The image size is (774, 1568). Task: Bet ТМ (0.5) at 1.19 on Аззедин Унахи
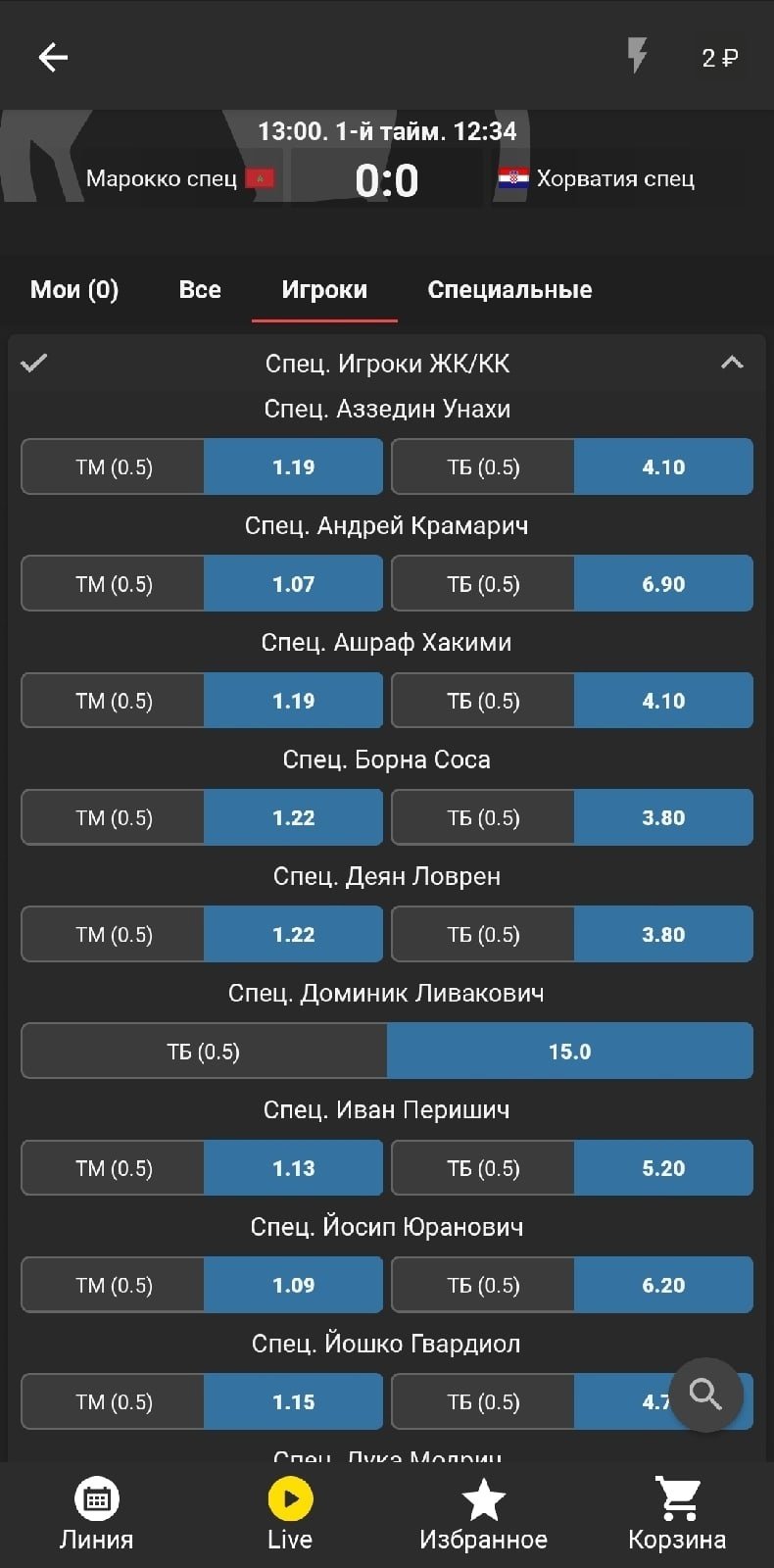pyautogui.click(x=292, y=466)
